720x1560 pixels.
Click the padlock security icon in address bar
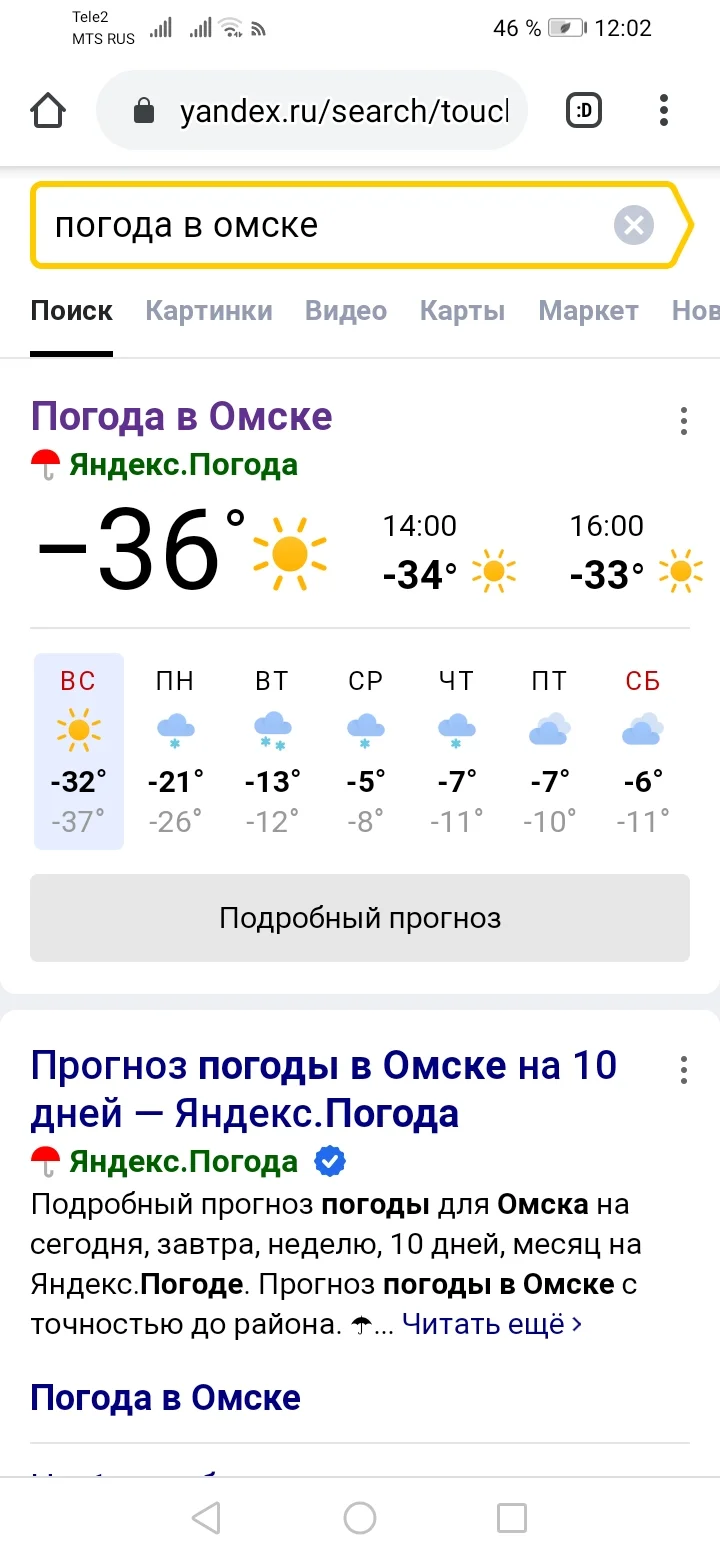click(150, 110)
